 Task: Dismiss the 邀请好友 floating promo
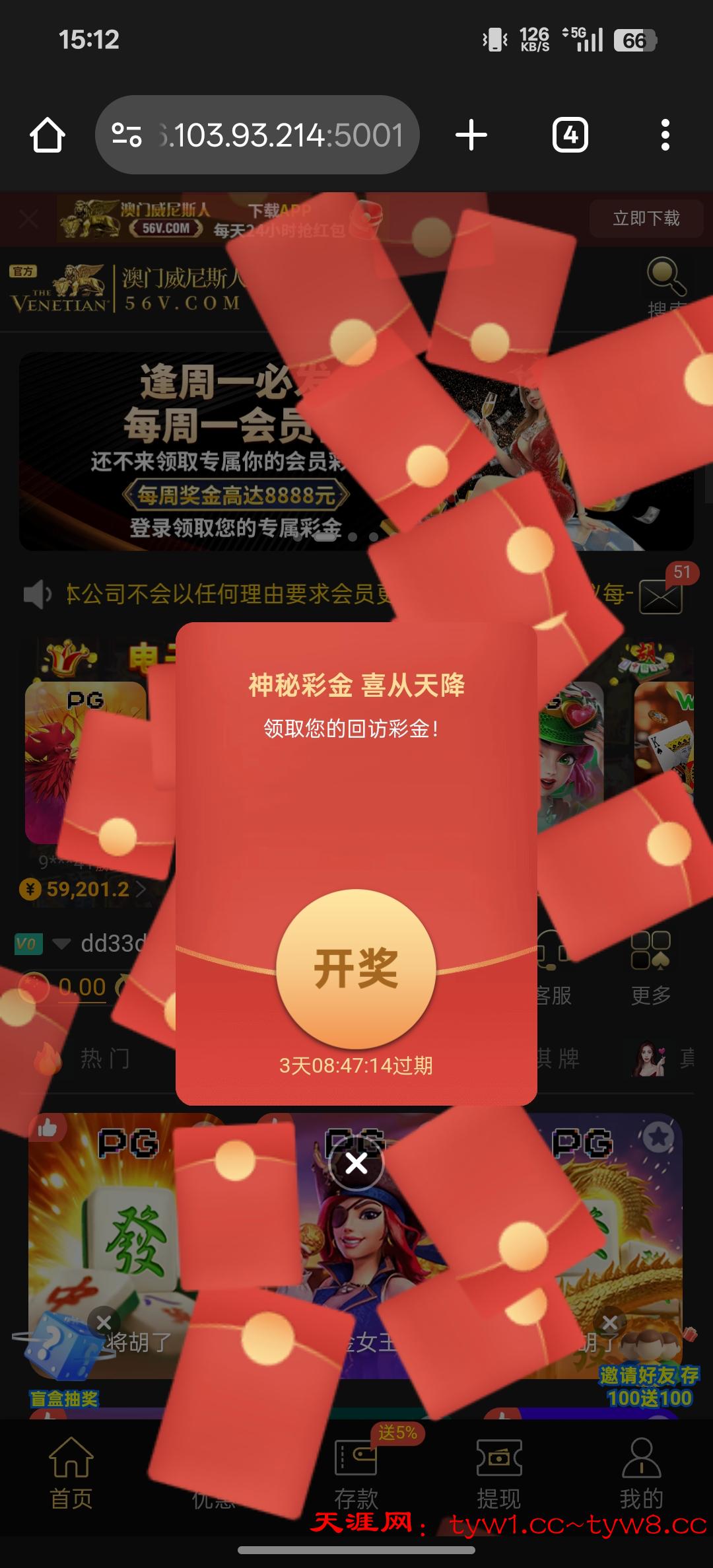pos(610,1322)
